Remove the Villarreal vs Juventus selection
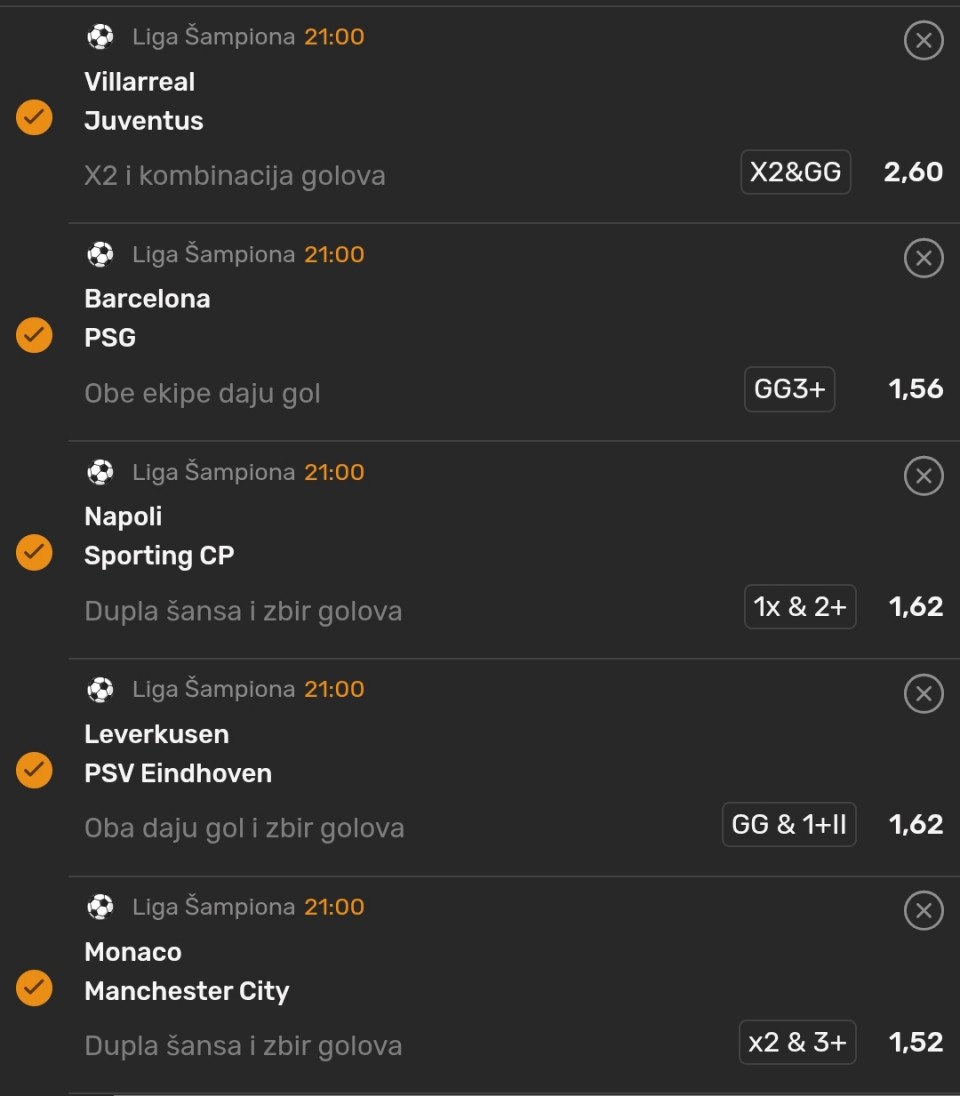 pos(923,41)
